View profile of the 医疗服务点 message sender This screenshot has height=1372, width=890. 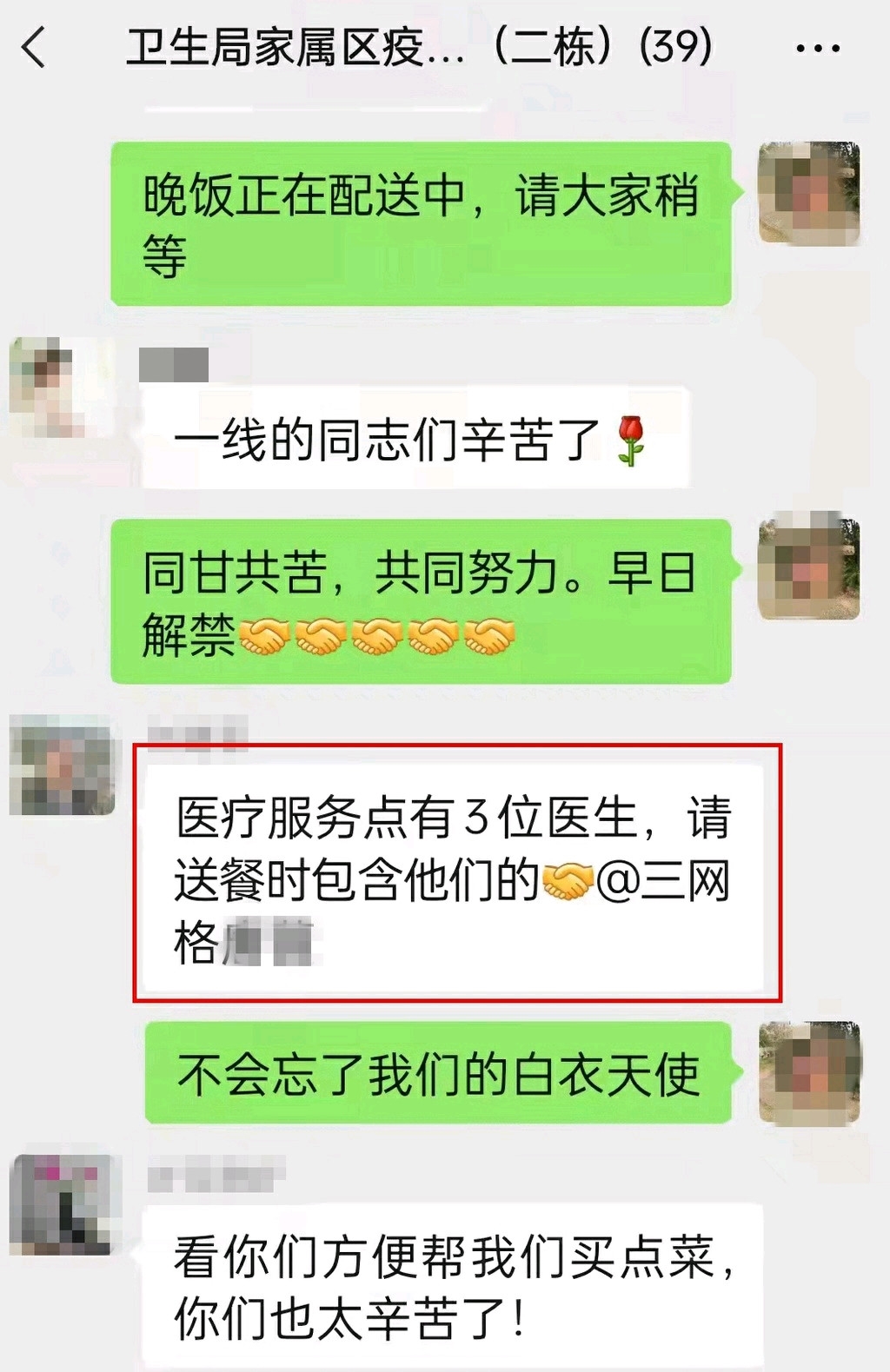click(x=61, y=766)
